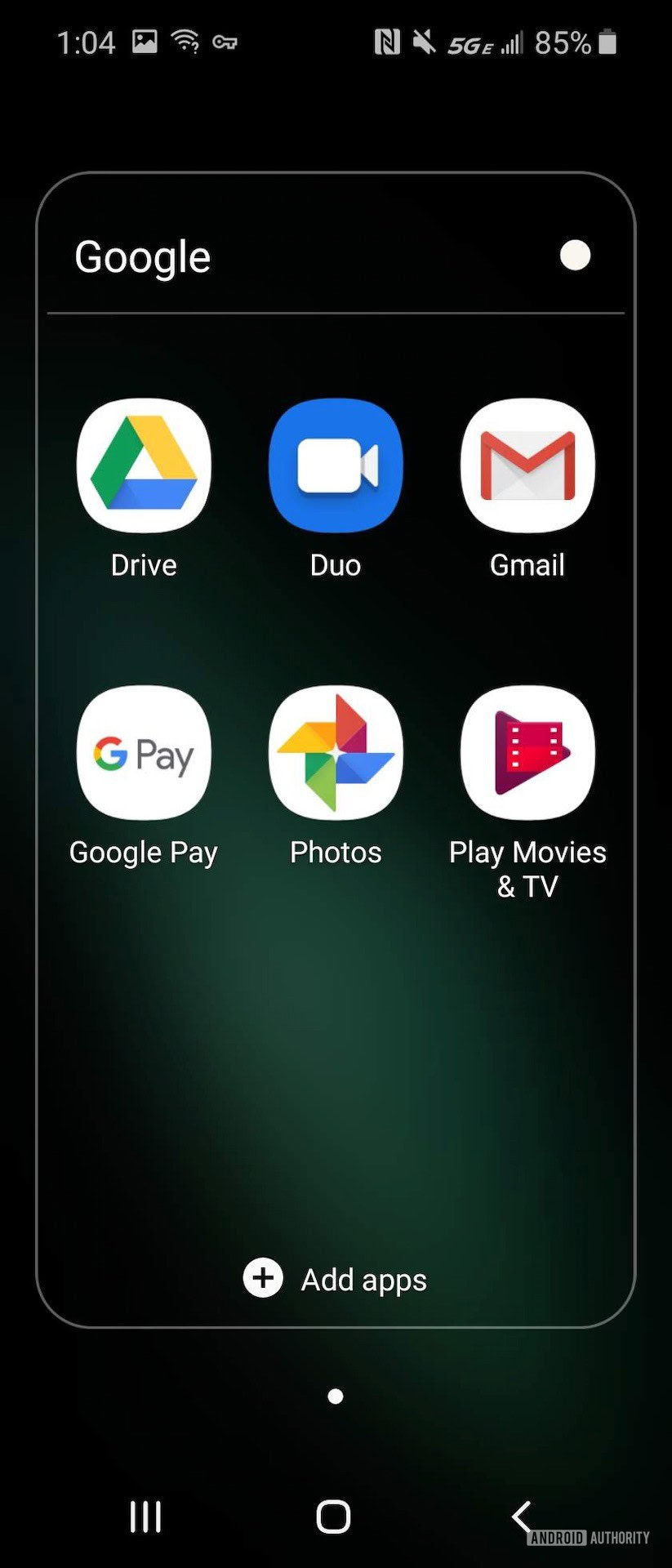Open the Gmail app
672x1568 pixels.
527,465
